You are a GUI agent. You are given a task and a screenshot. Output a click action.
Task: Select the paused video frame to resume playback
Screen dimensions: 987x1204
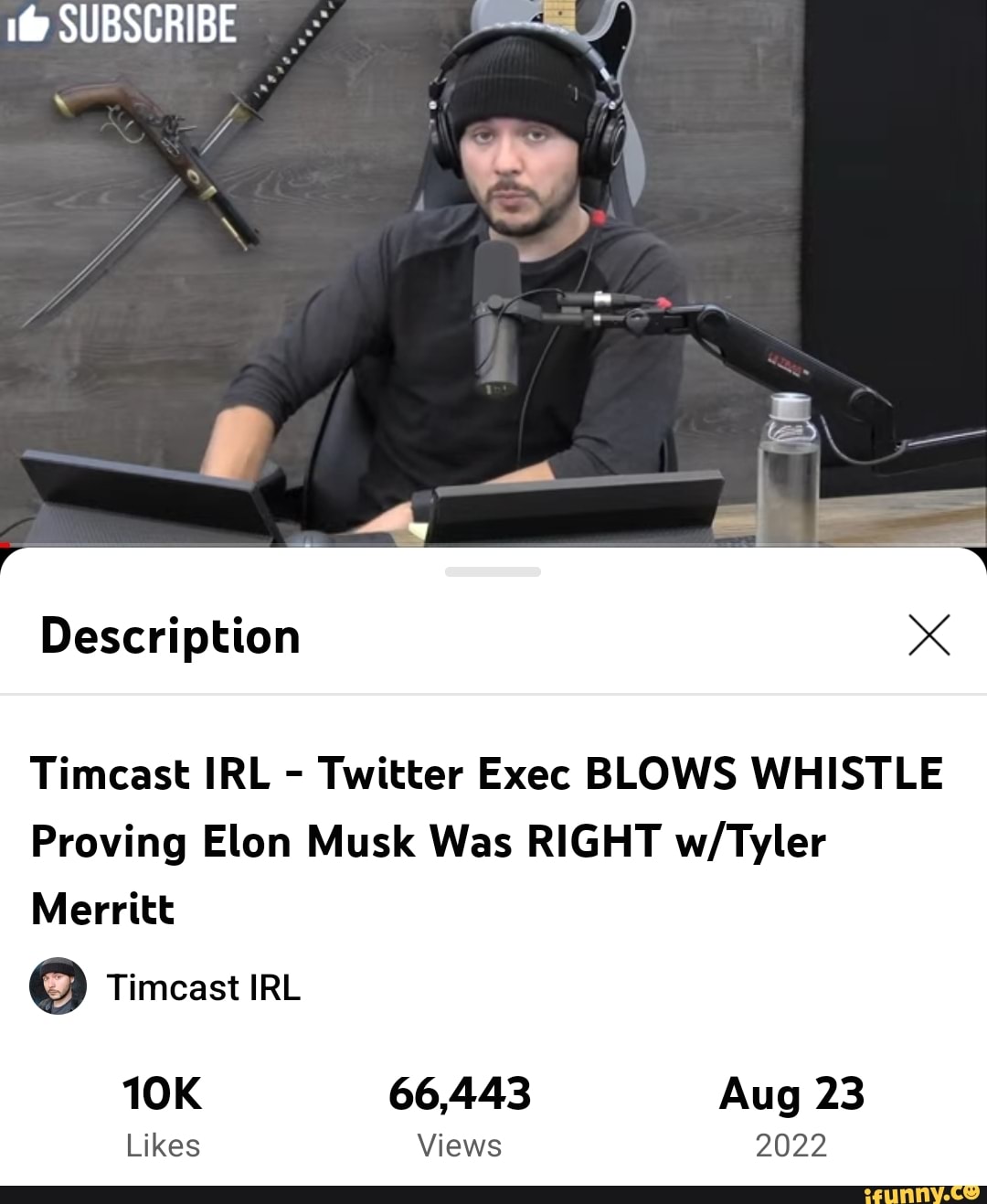click(493, 274)
